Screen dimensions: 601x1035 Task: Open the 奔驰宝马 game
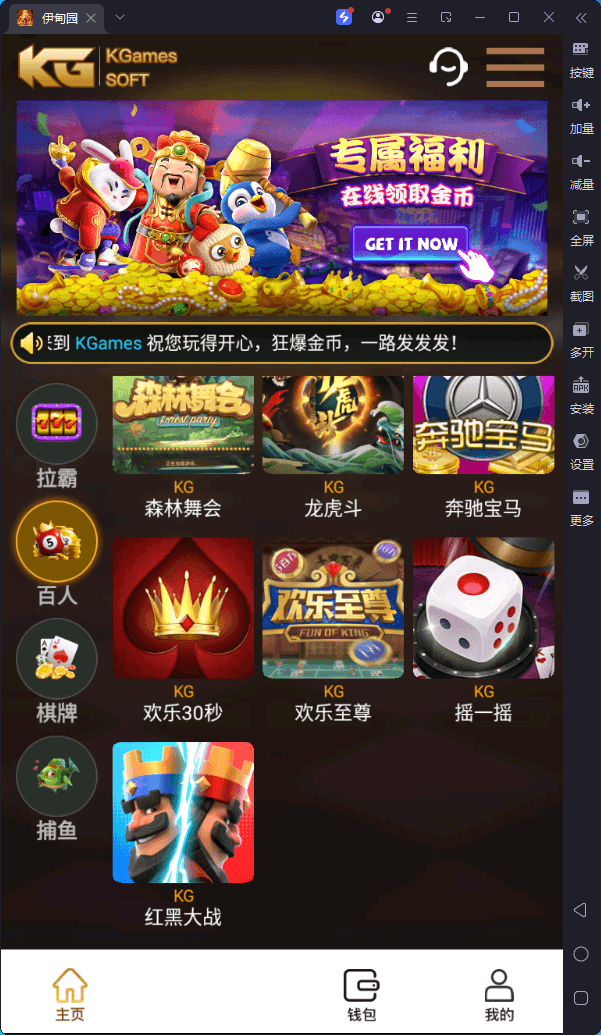(483, 425)
